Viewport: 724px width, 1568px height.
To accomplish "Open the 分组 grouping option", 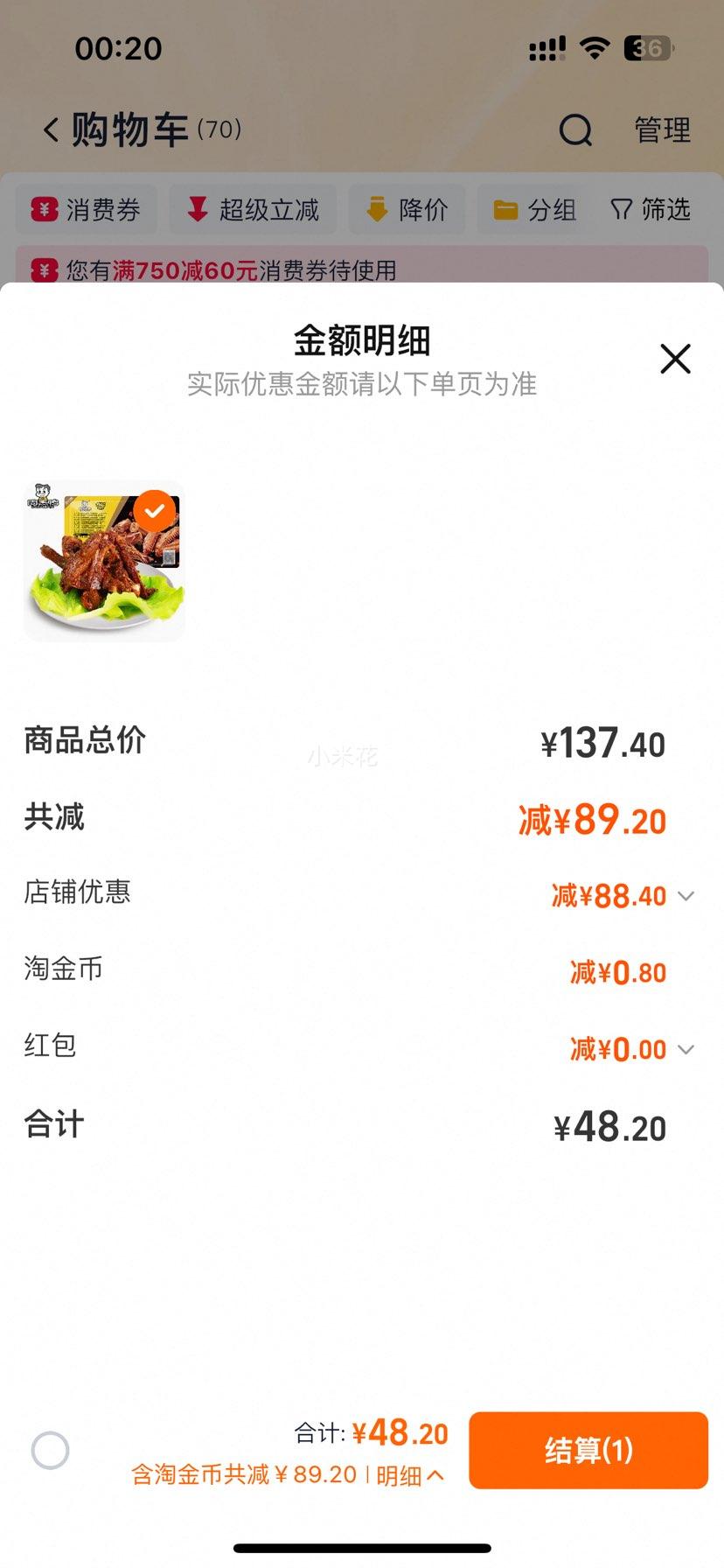I will (x=534, y=210).
